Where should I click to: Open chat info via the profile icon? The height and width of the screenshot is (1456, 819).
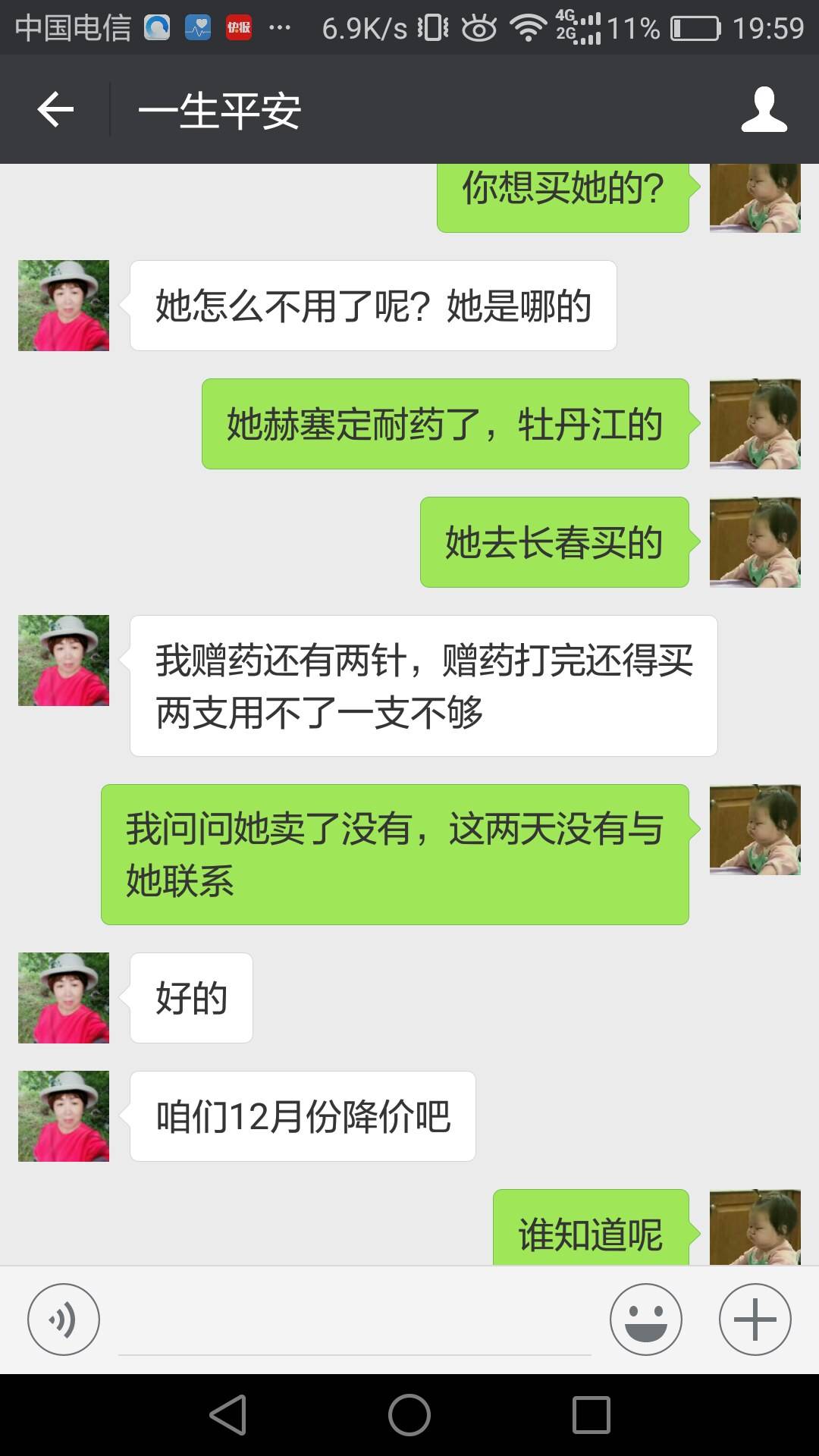click(764, 110)
